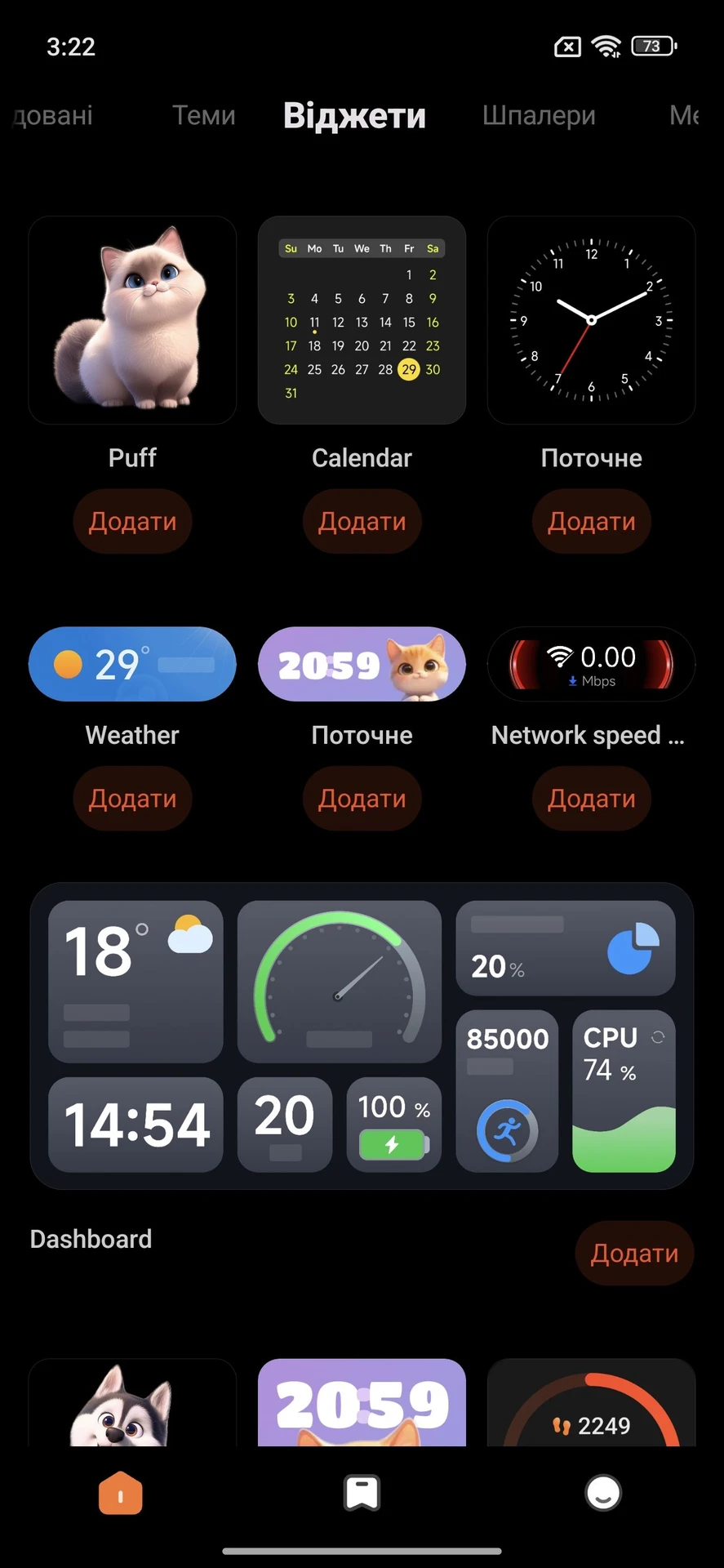Add the Dashboard widget
The height and width of the screenshot is (1568, 724).
[634, 1253]
